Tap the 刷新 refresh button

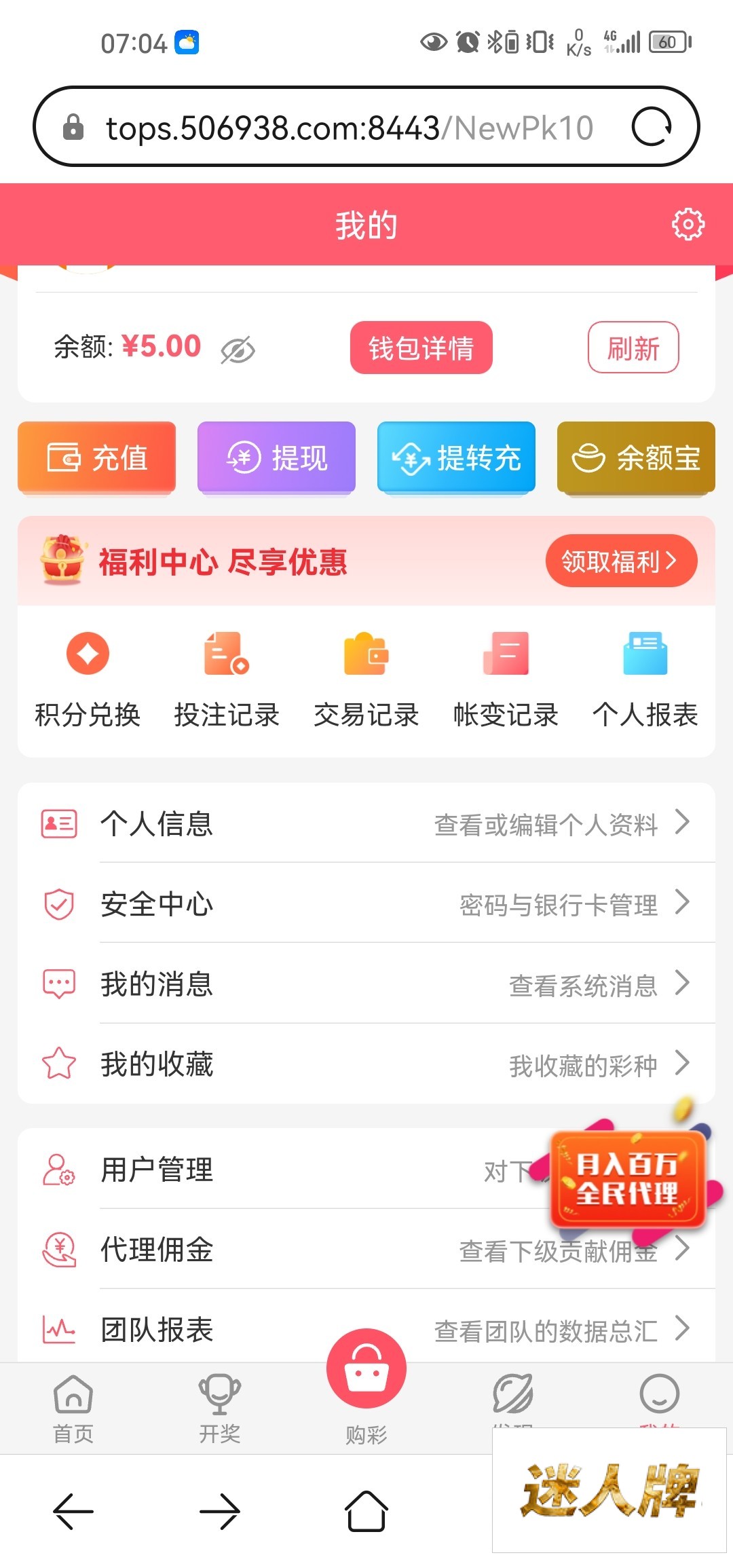[633, 348]
